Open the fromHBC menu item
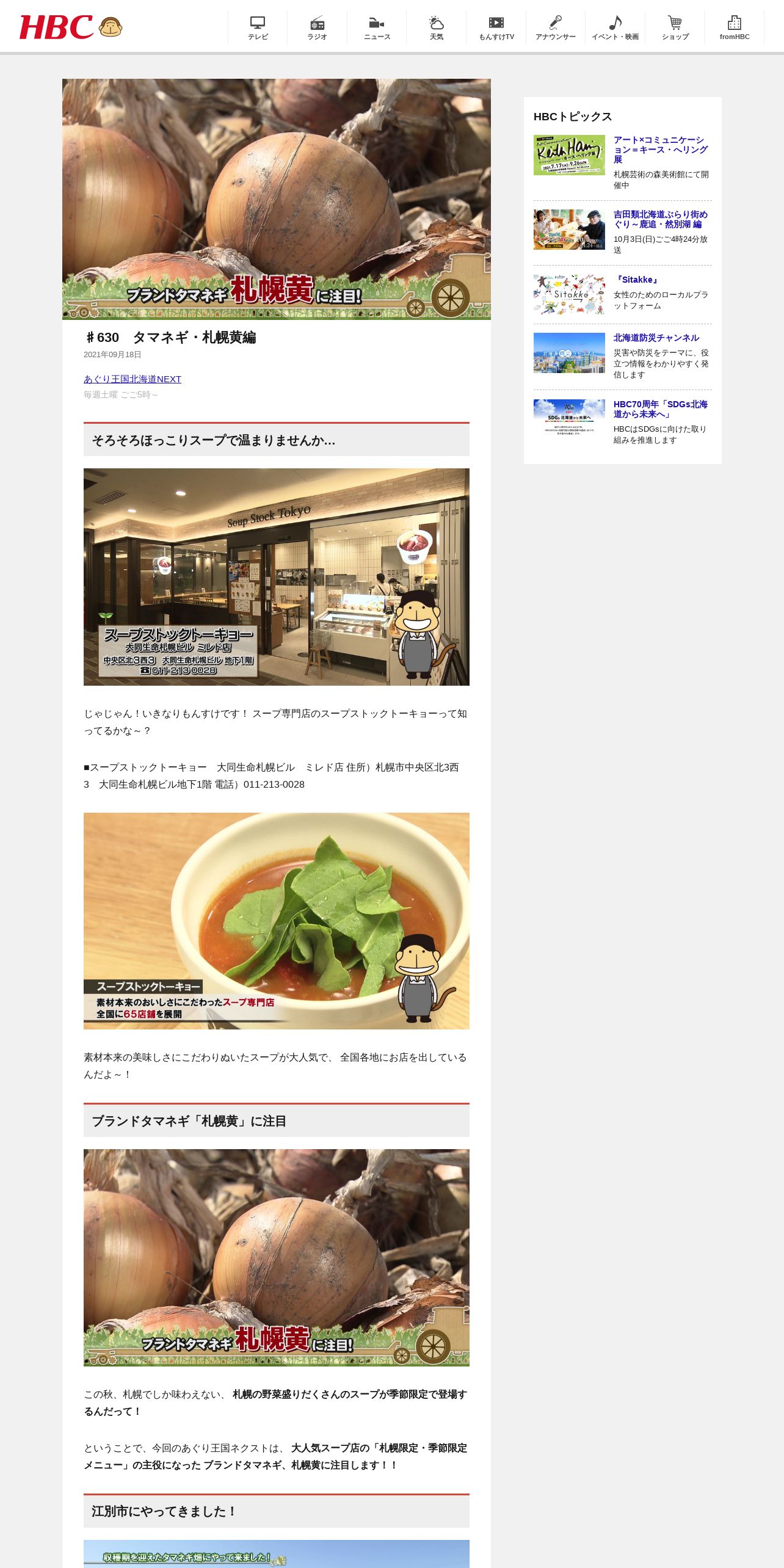Image resolution: width=784 pixels, height=1568 pixels. (734, 28)
